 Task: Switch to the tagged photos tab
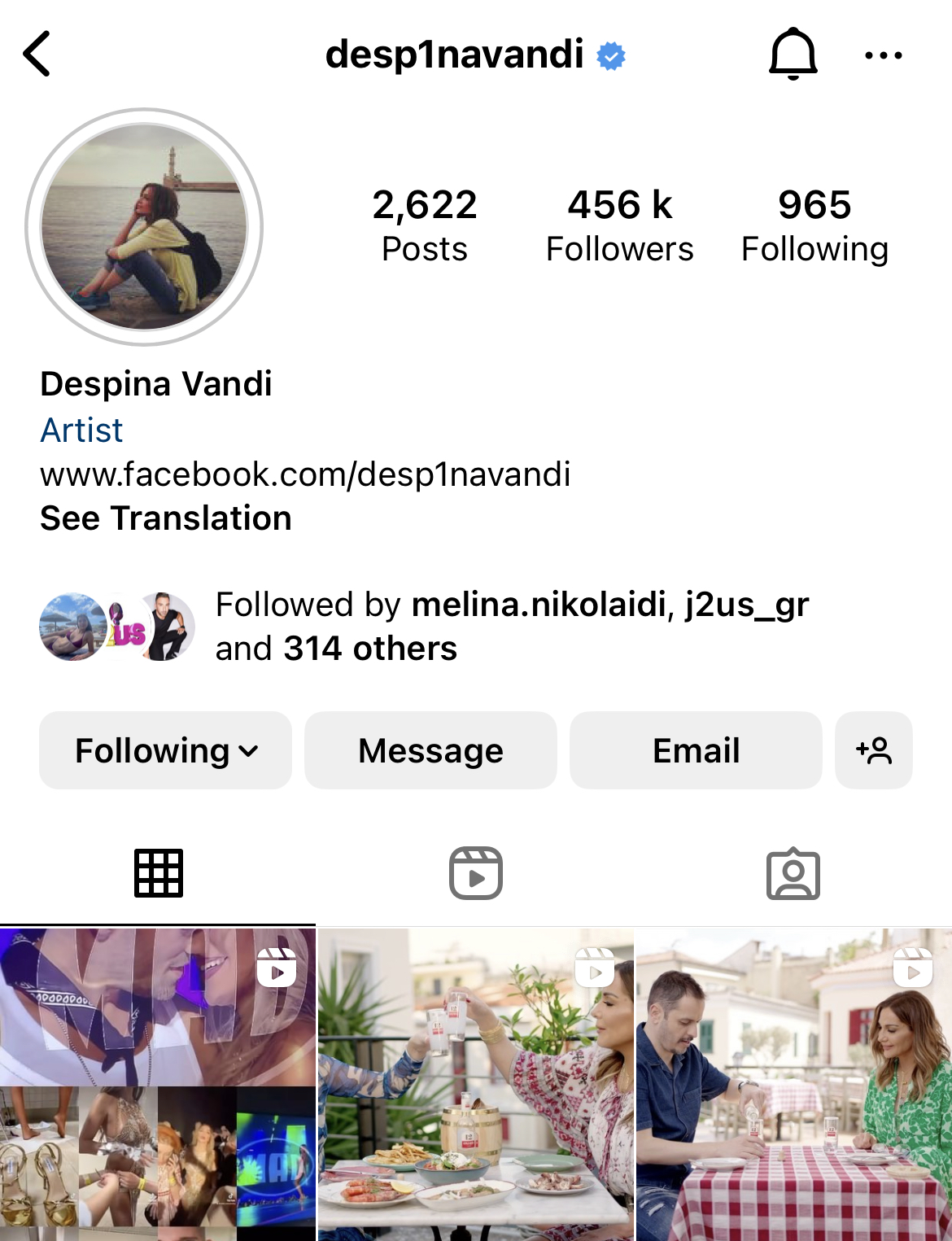(793, 874)
